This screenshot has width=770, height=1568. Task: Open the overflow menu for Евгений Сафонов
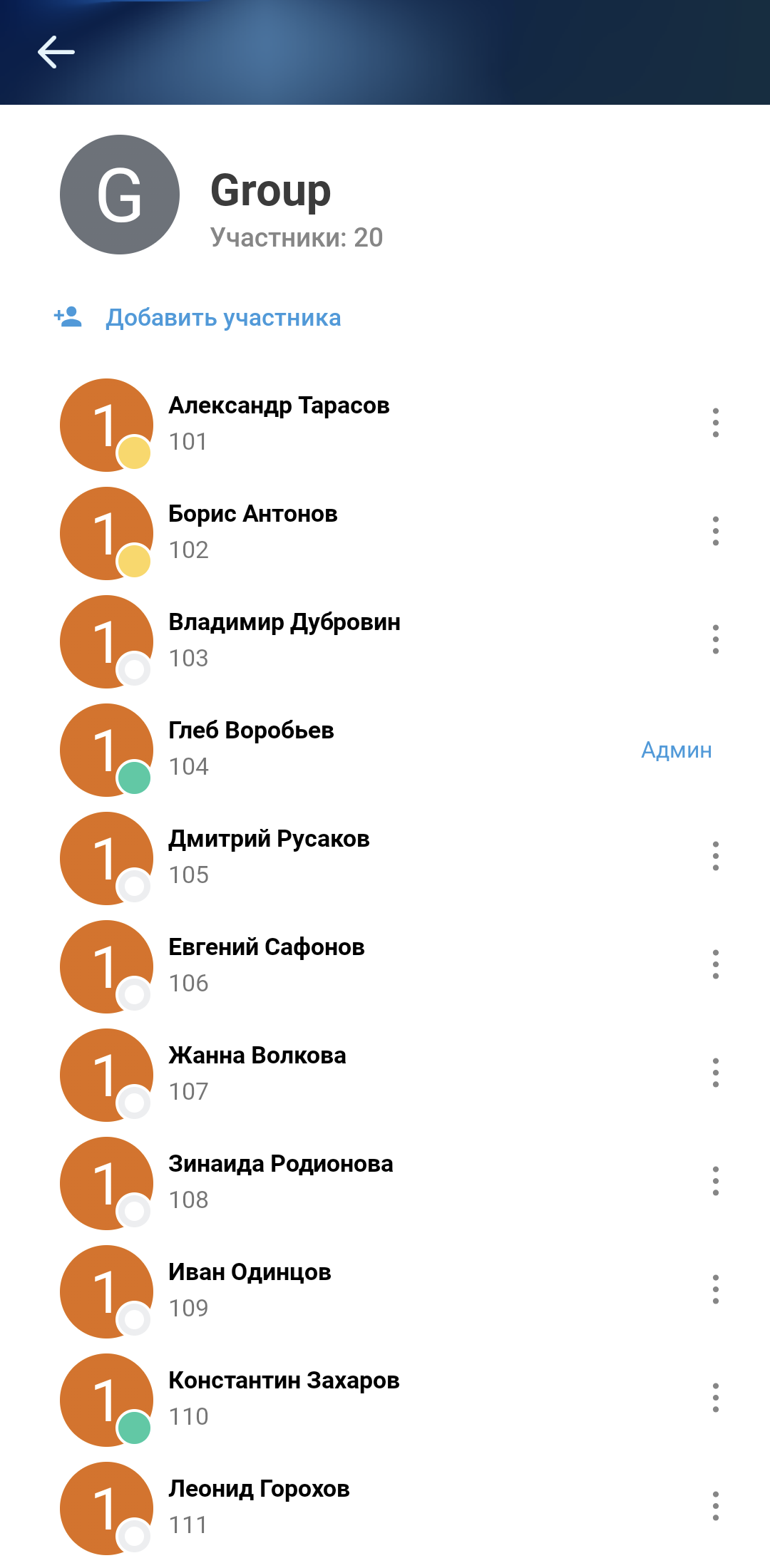click(x=715, y=965)
